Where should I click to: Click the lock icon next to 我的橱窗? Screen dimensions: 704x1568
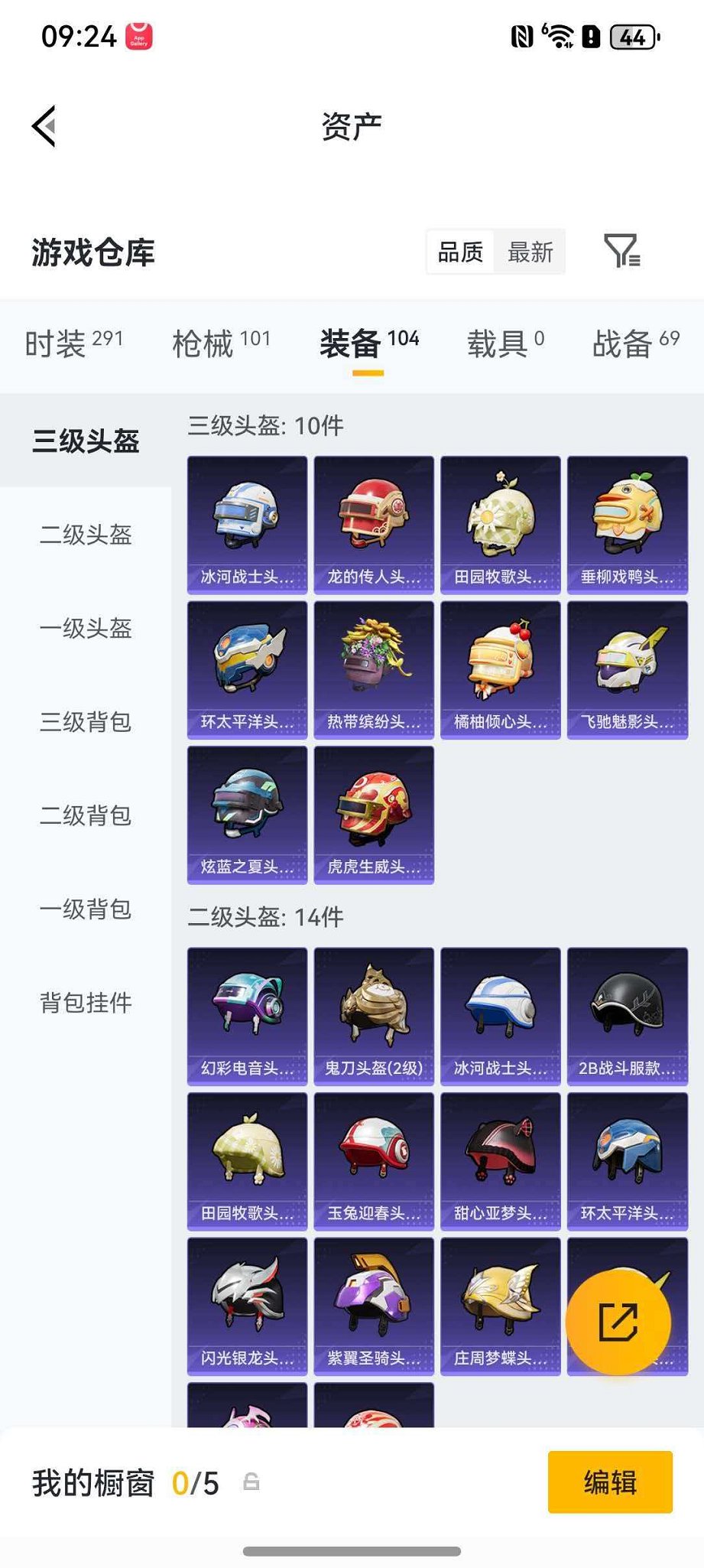(252, 1482)
